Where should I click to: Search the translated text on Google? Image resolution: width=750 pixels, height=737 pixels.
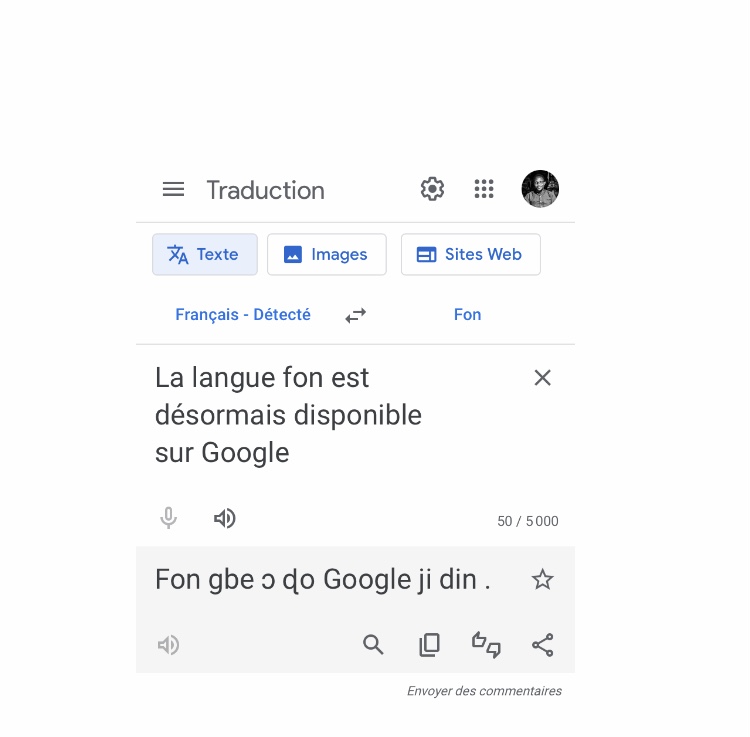pos(373,645)
